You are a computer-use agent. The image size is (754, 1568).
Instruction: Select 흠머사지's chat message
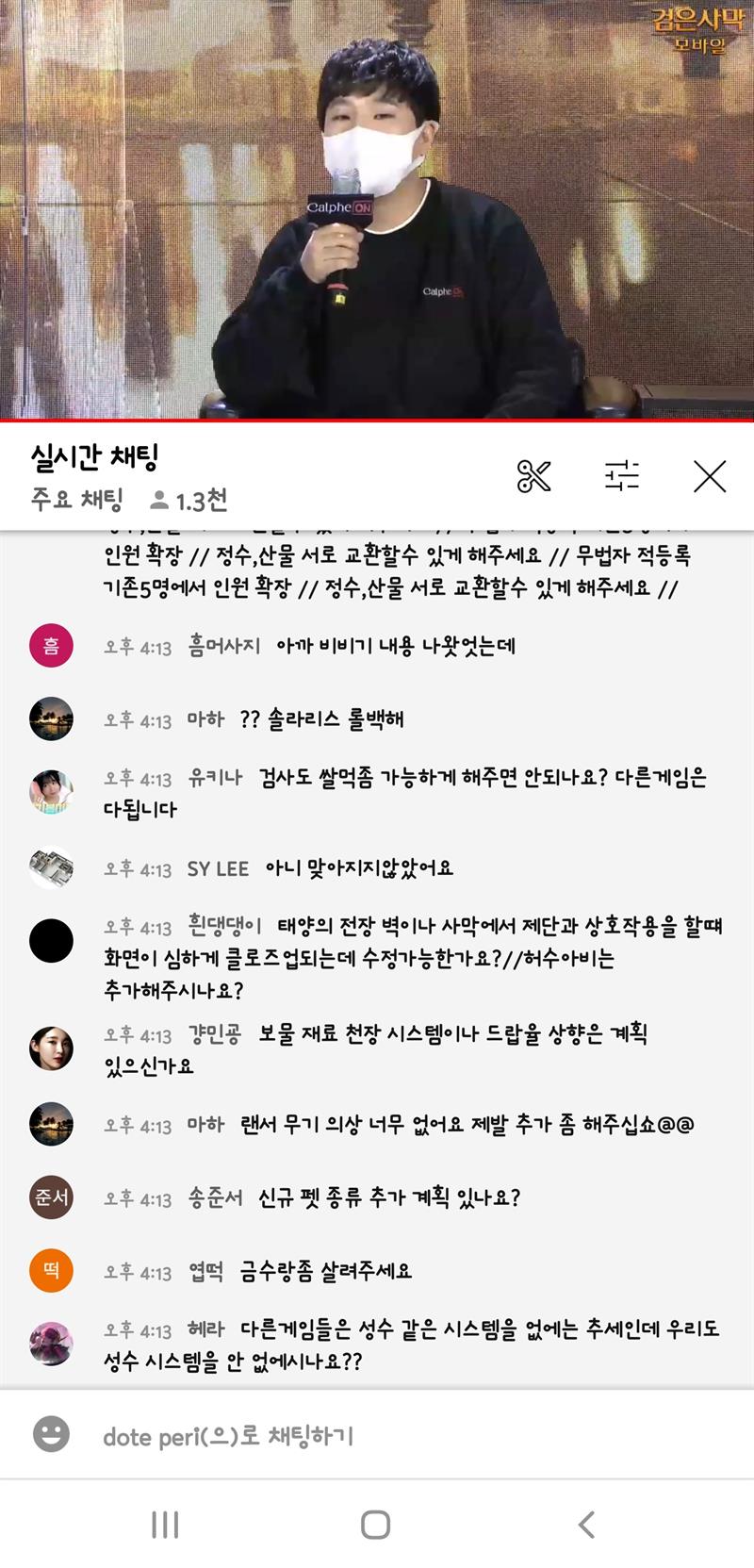[x=396, y=647]
